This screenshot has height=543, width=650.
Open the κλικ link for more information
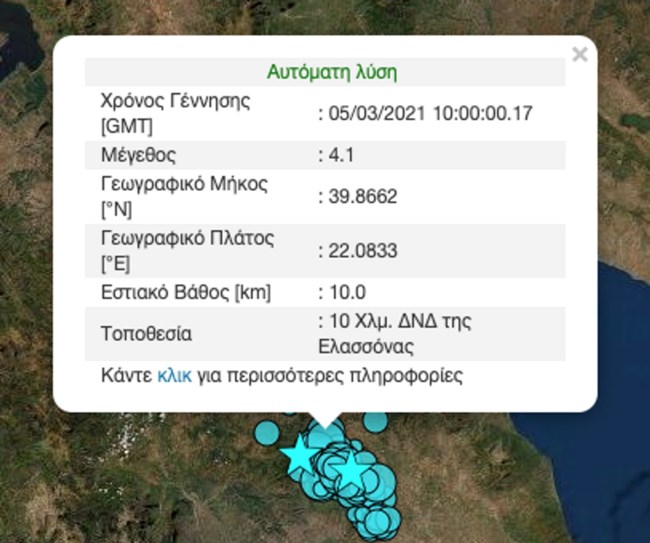click(x=174, y=377)
